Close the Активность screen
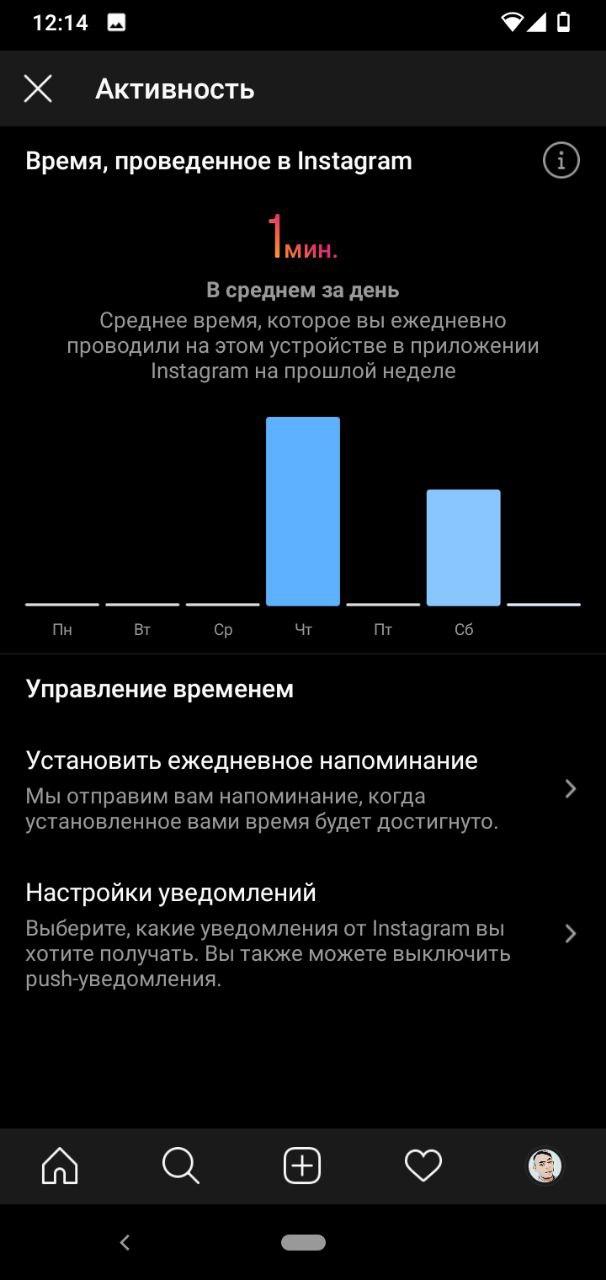This screenshot has width=606, height=1280. pyautogui.click(x=38, y=89)
